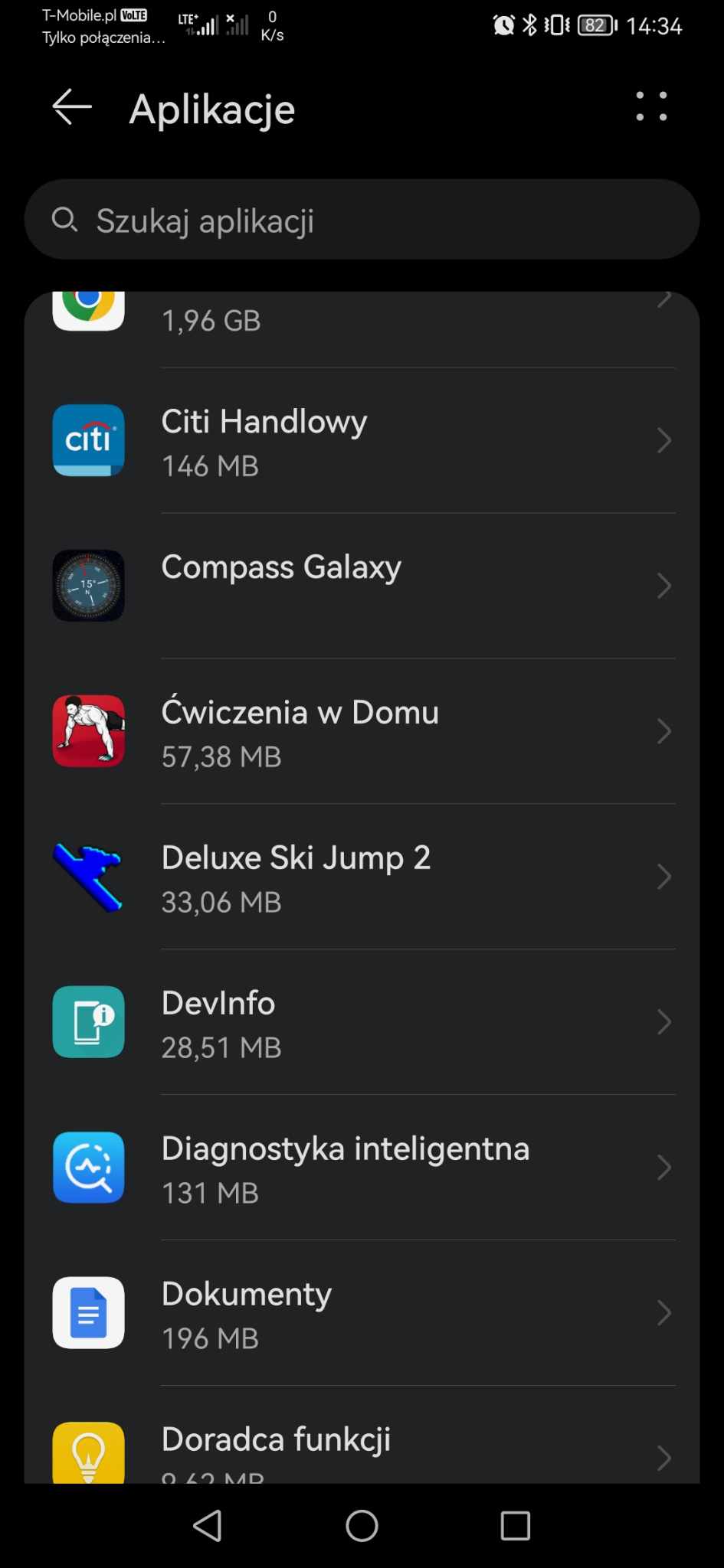Tap the Szukaj aplikacji search field

(x=362, y=220)
